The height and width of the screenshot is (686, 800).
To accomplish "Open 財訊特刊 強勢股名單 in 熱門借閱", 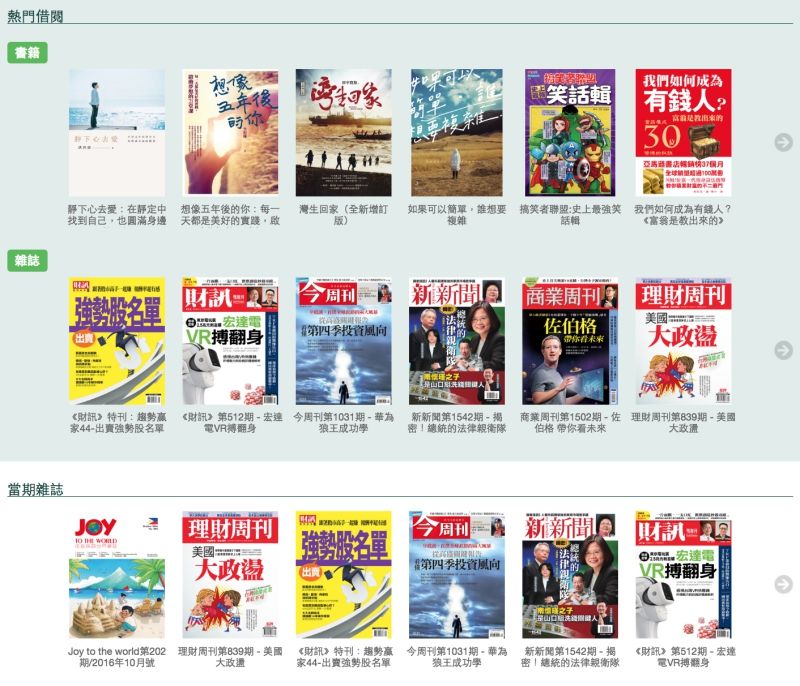I will 117,340.
